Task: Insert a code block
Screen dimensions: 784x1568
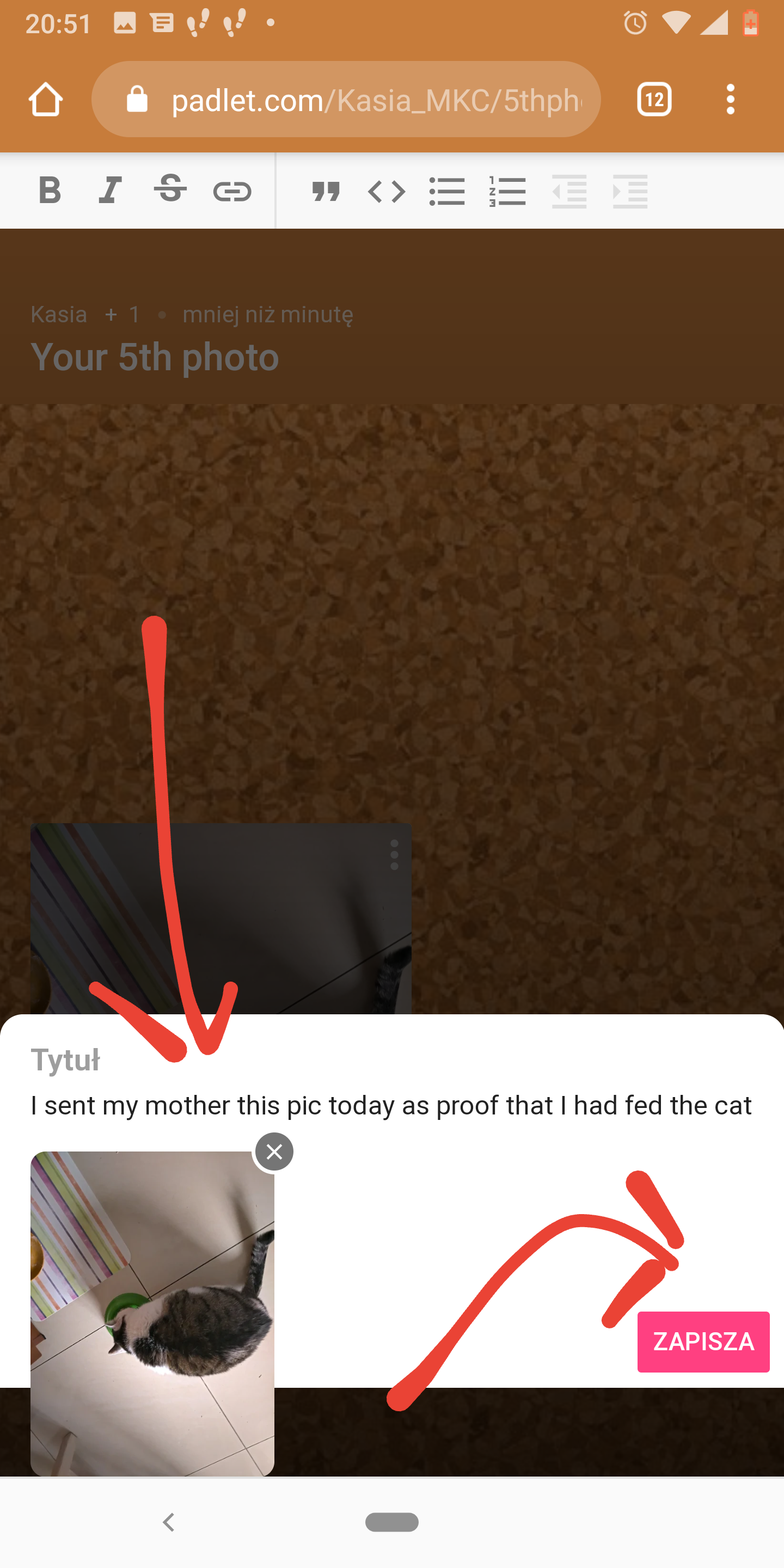Action: coord(387,192)
